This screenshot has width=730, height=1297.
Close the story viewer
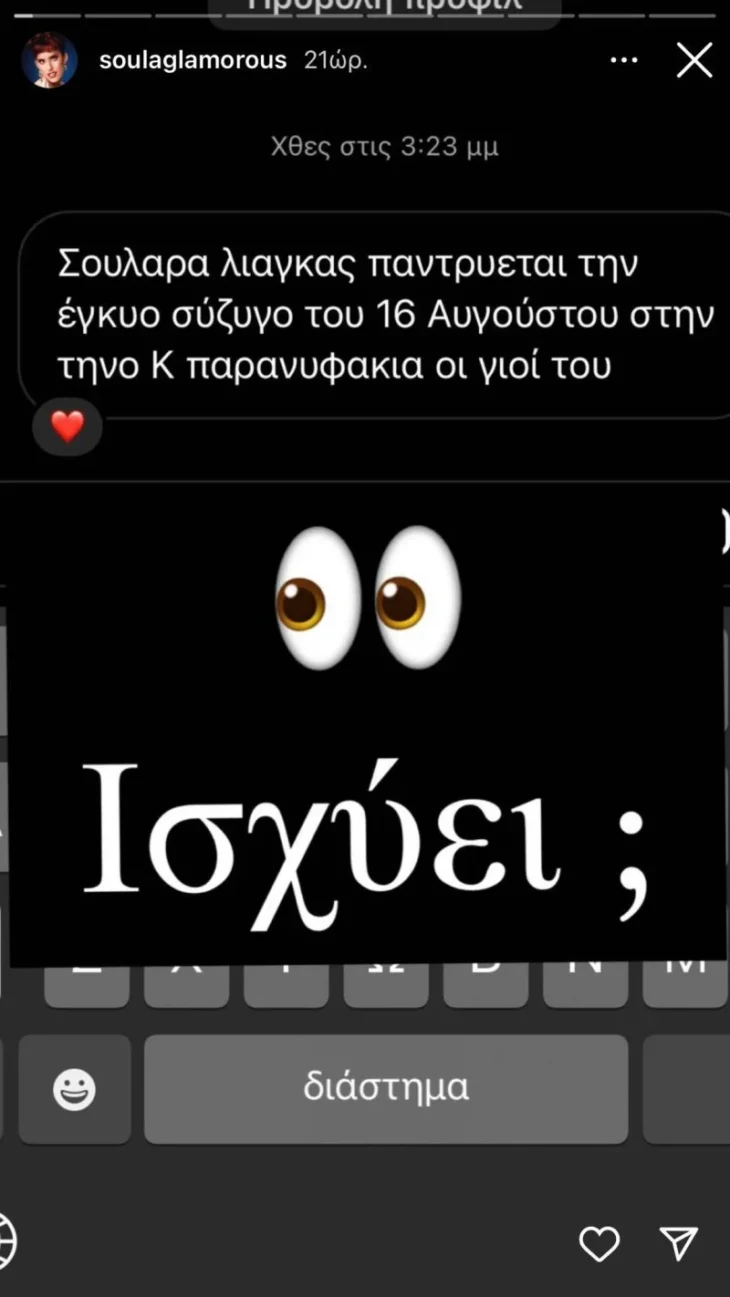694,61
